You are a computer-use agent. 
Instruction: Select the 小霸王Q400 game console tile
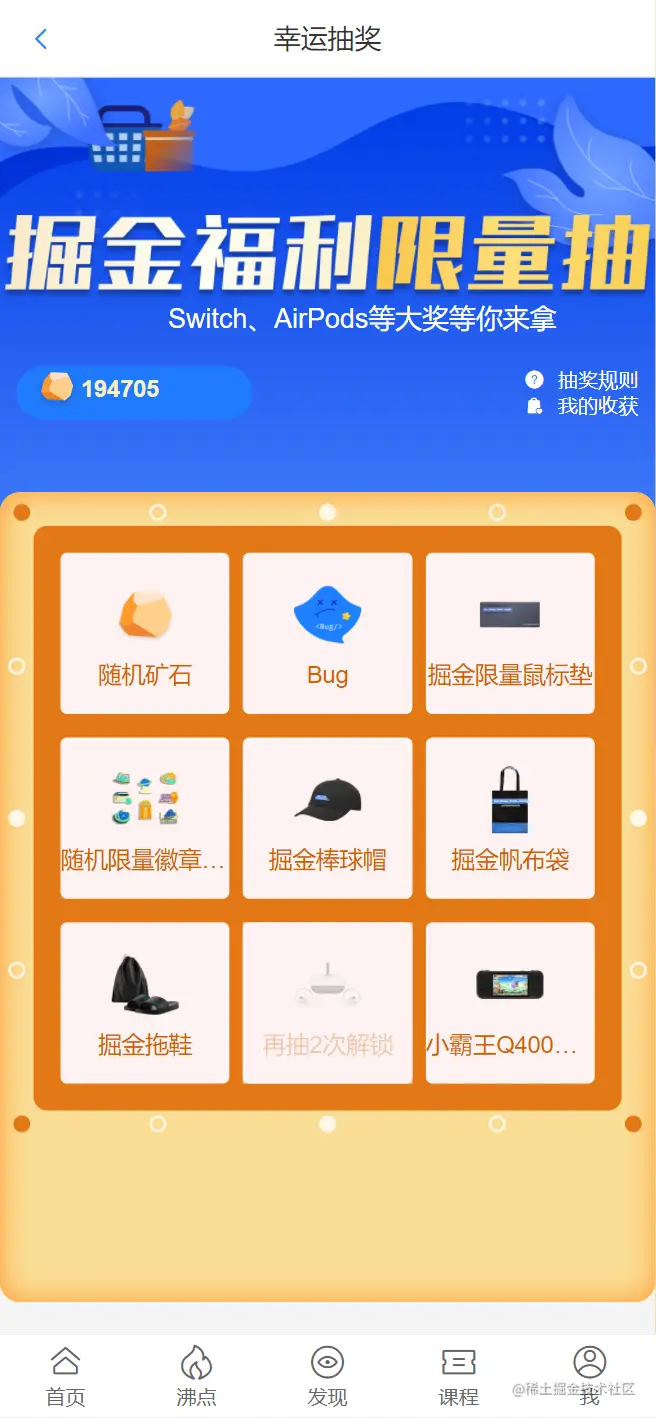coord(510,1003)
